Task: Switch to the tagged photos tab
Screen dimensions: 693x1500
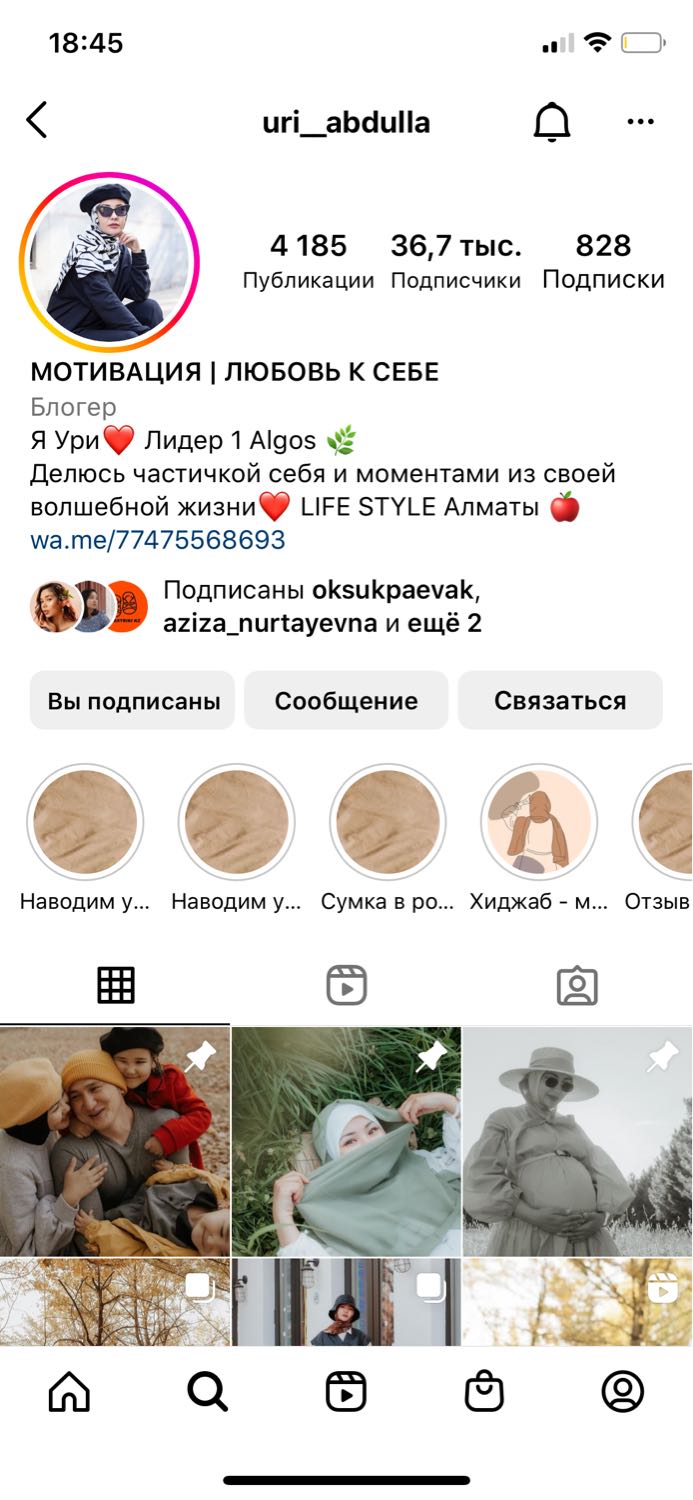Action: (x=577, y=986)
